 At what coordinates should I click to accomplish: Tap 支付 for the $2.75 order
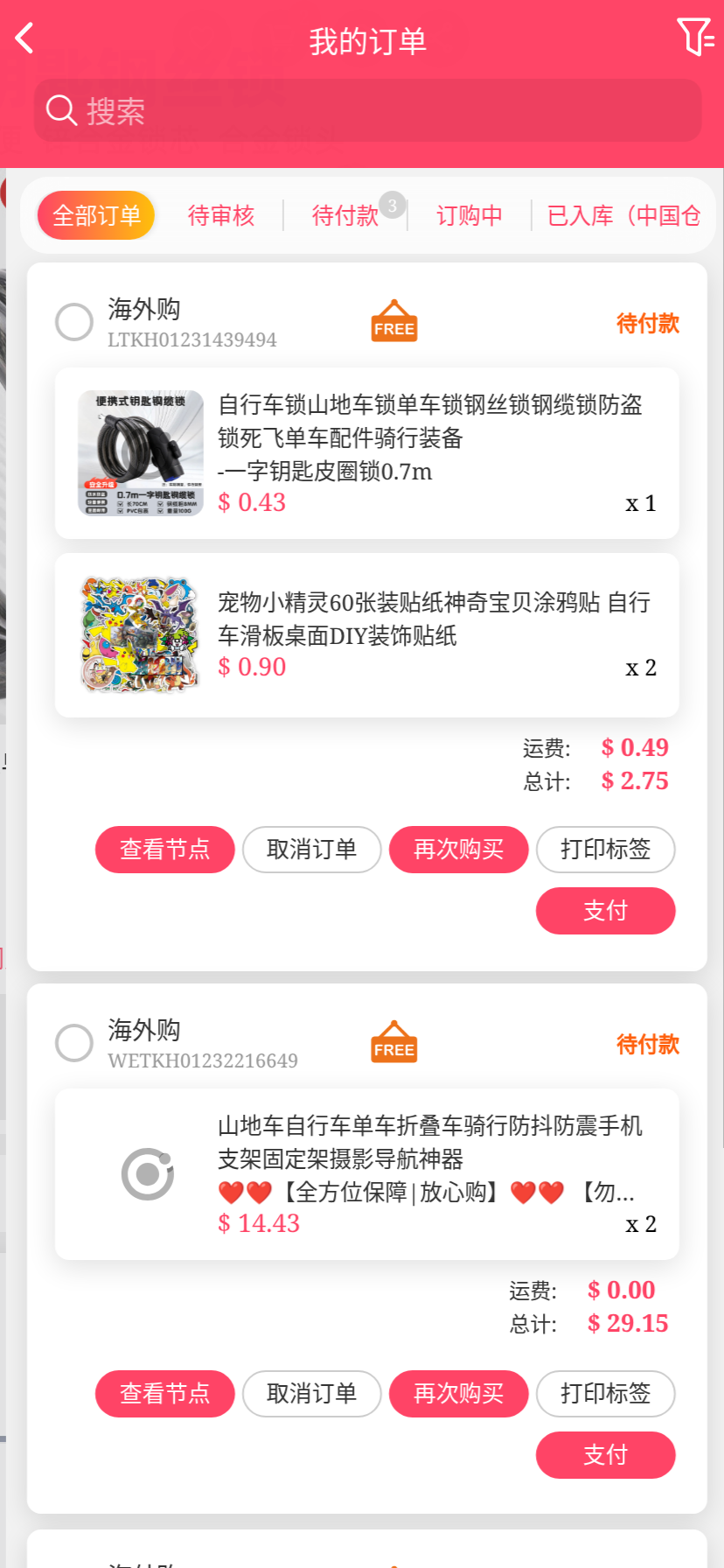click(606, 911)
